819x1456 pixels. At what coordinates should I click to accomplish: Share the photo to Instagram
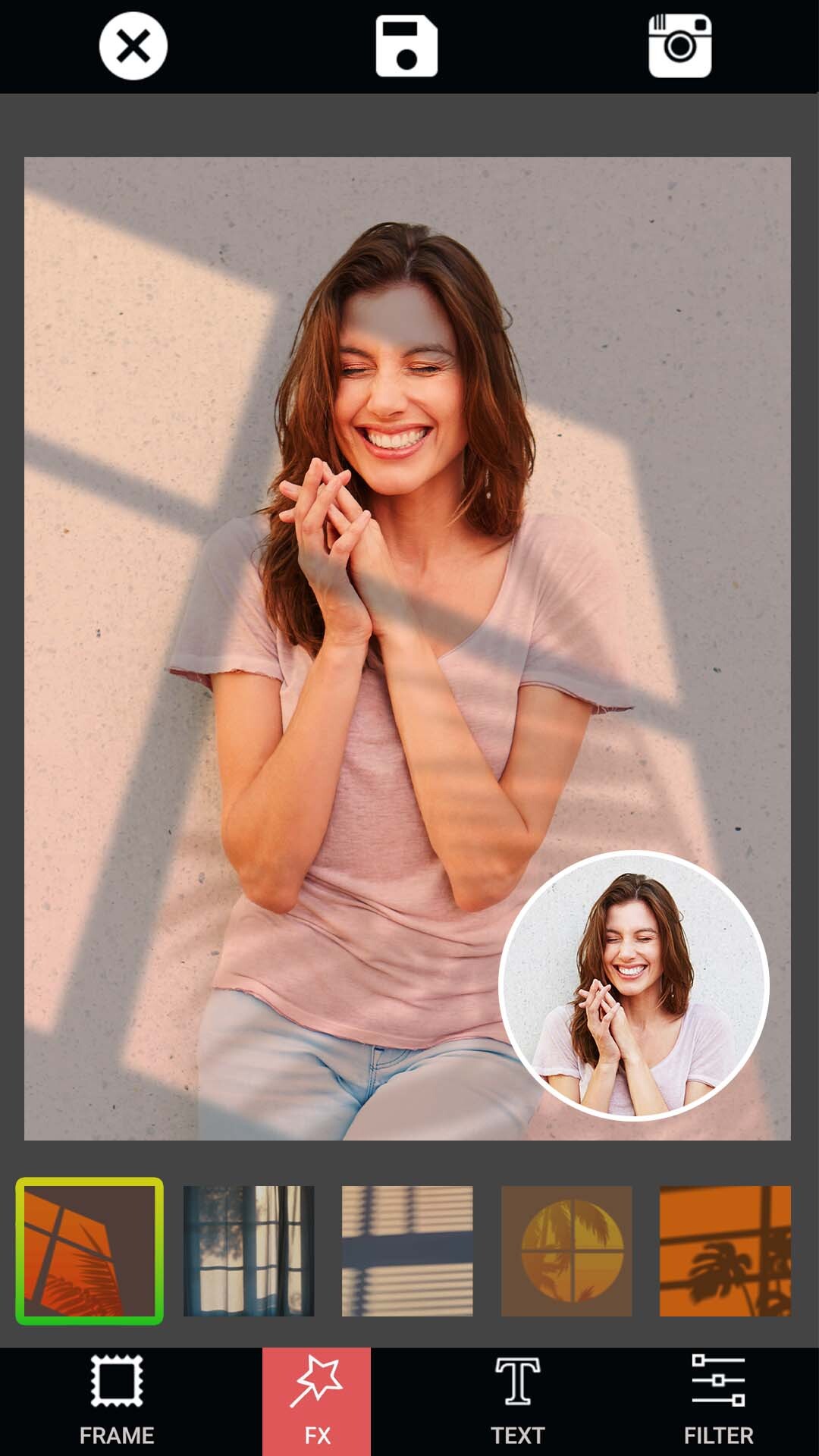click(x=679, y=46)
